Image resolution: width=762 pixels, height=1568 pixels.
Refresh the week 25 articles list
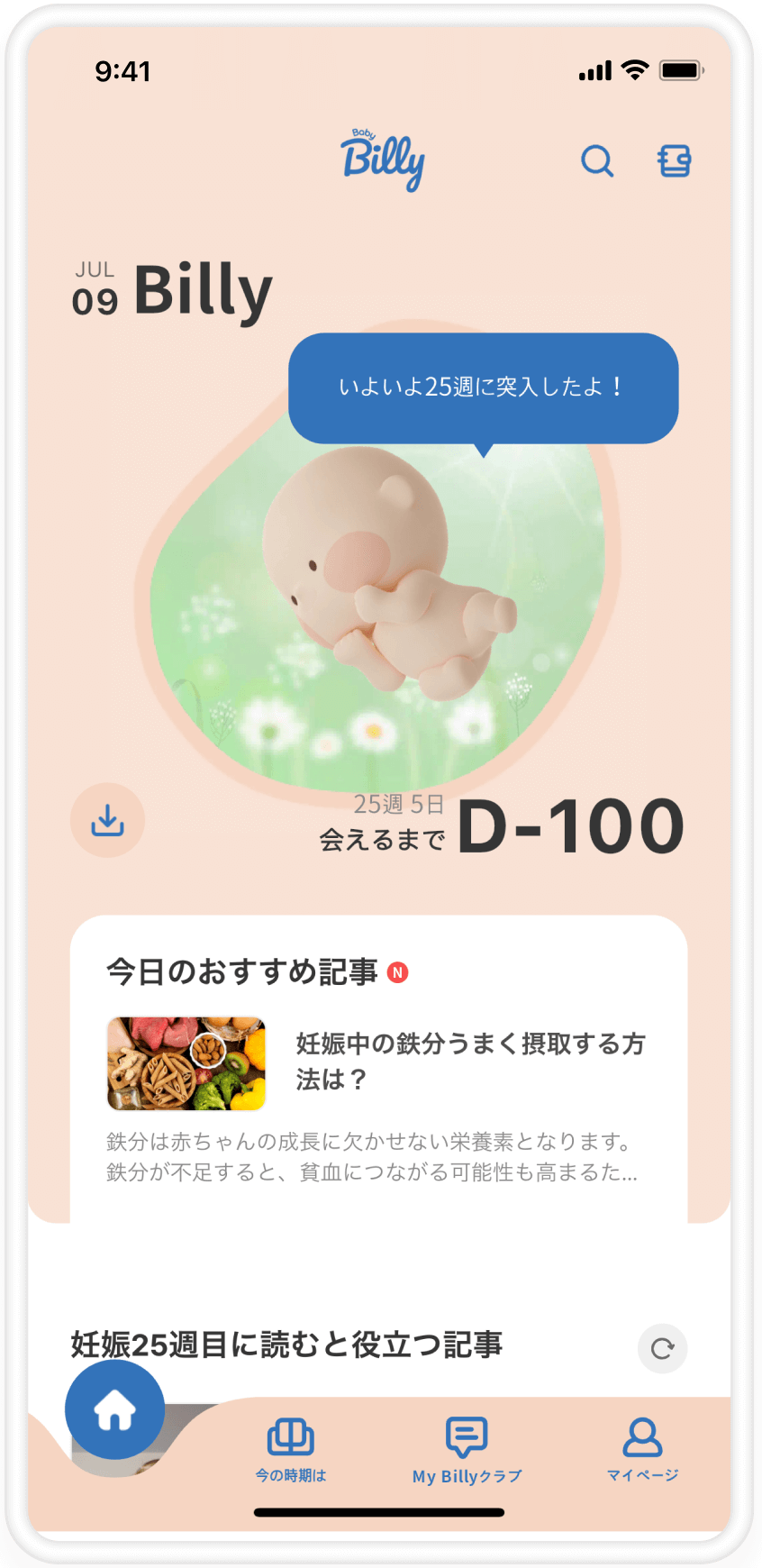coord(662,1348)
